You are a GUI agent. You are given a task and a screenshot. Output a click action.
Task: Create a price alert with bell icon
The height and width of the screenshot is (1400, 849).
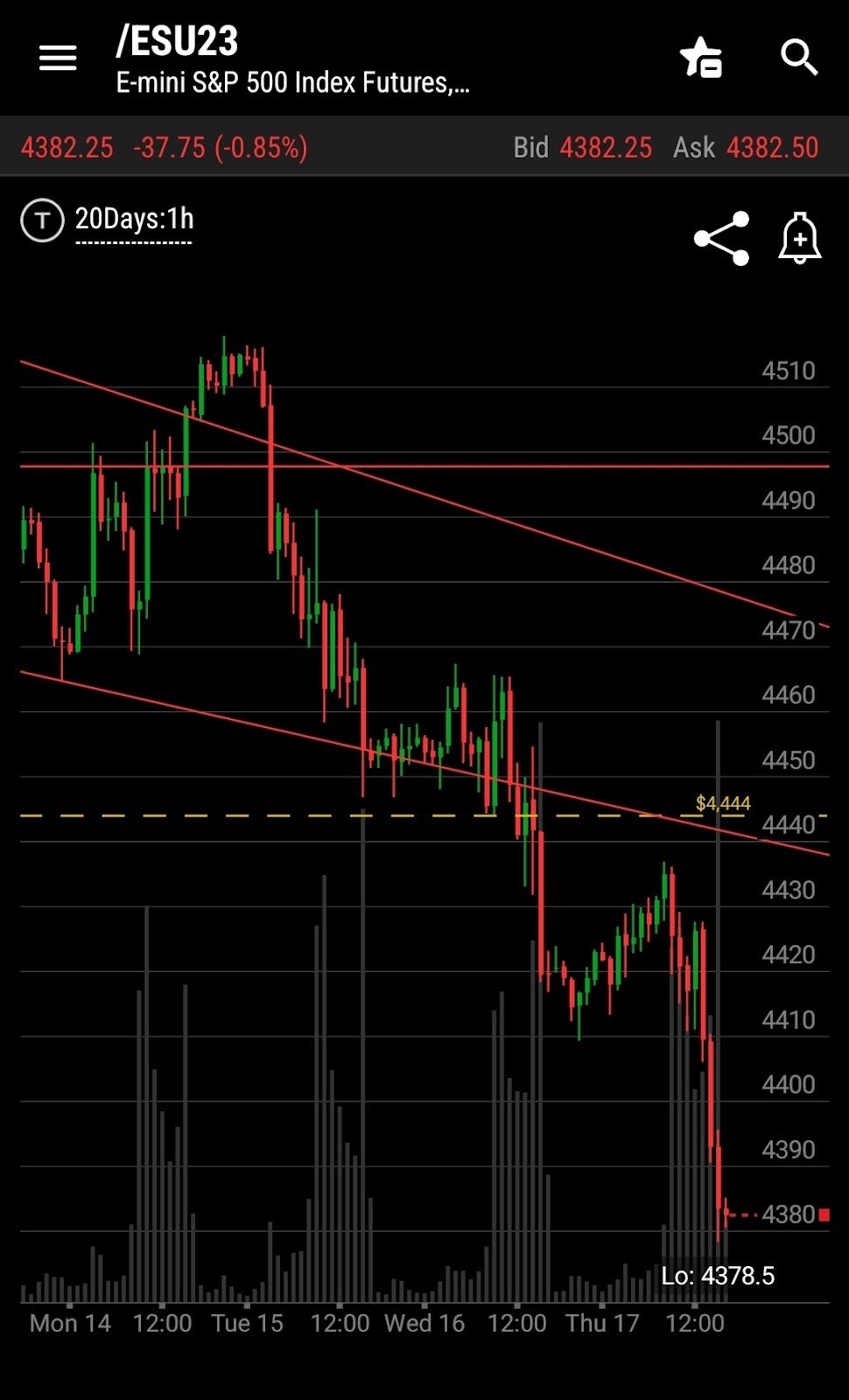tap(800, 238)
